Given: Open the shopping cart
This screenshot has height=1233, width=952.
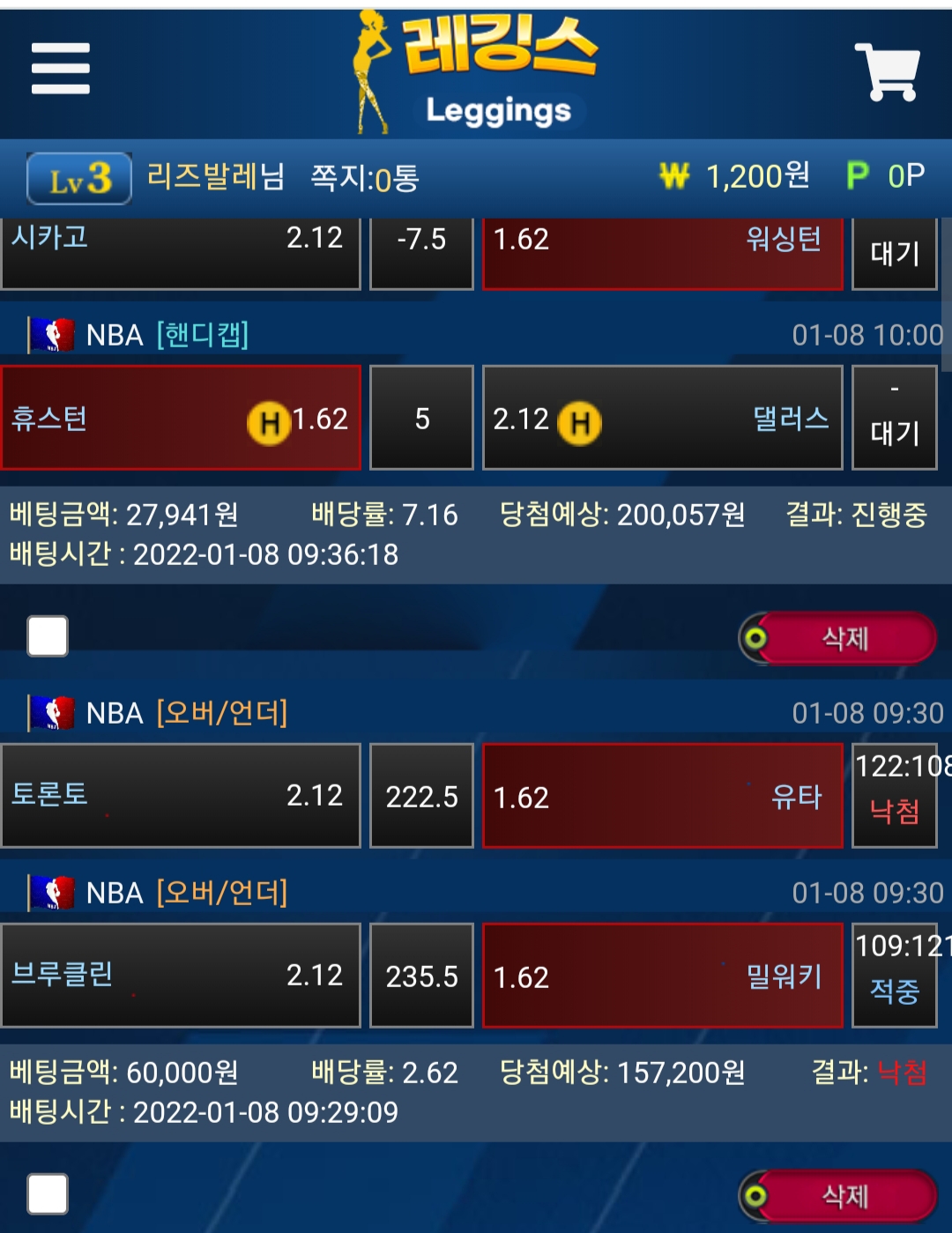Looking at the screenshot, I should pos(887,72).
